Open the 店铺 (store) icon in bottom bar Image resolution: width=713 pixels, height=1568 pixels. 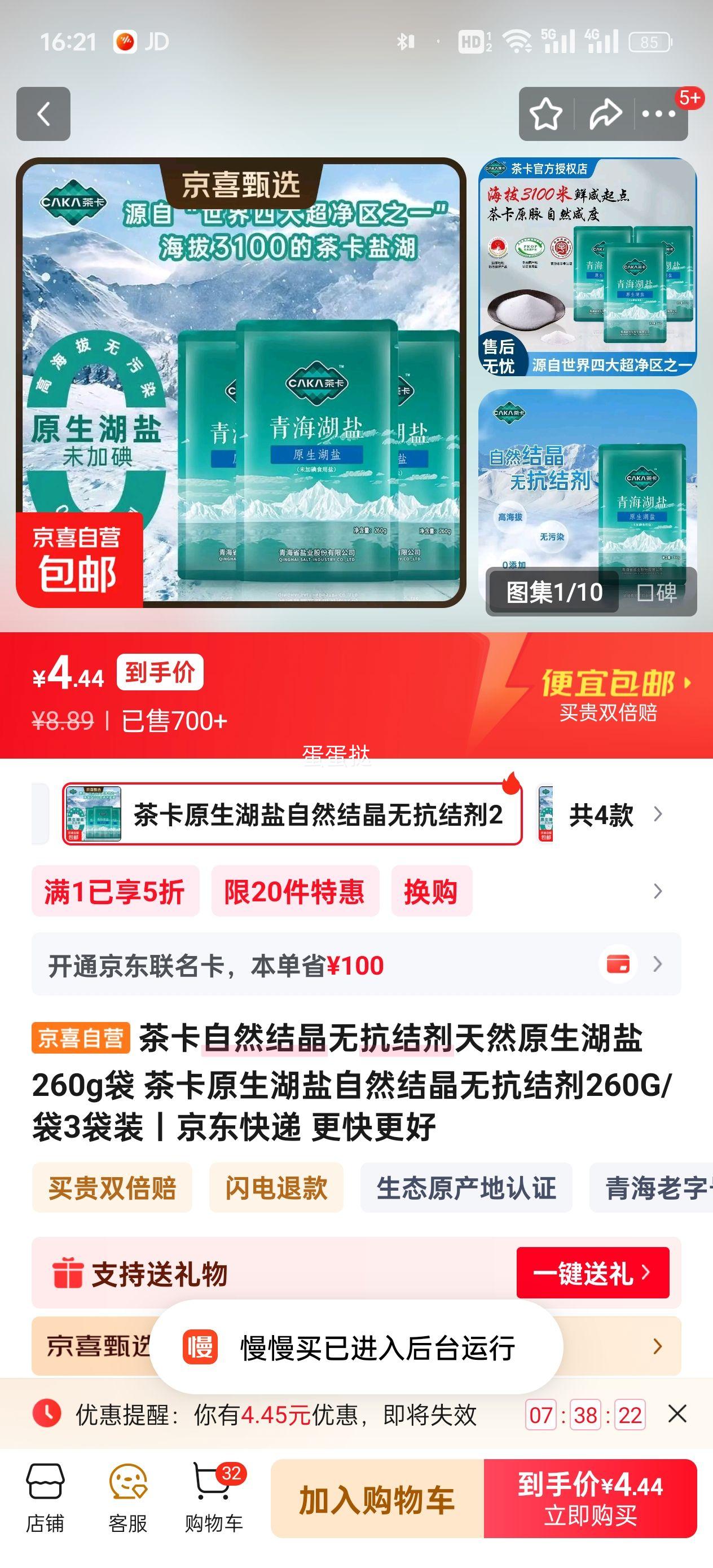click(47, 1499)
